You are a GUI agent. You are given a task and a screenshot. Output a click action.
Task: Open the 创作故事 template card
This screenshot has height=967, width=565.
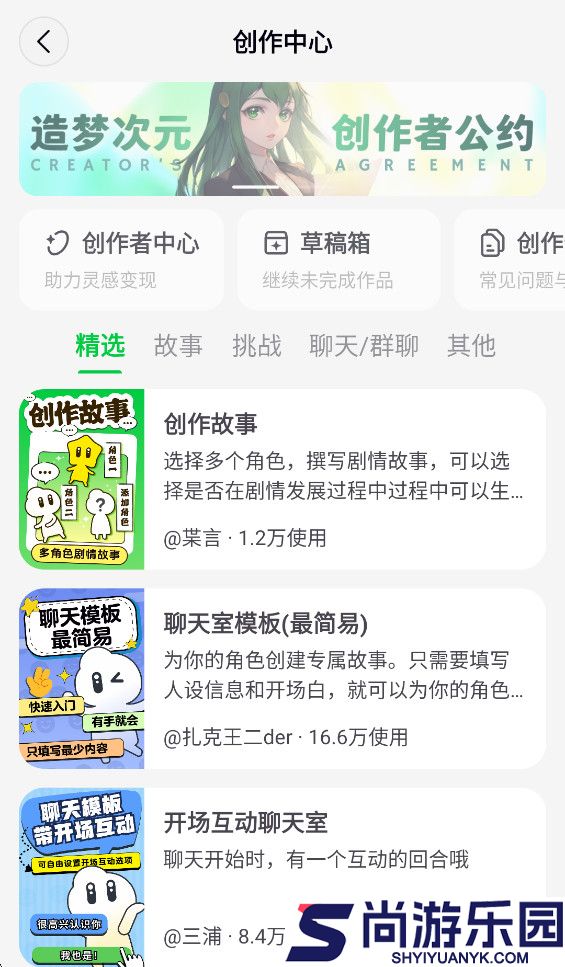click(282, 479)
